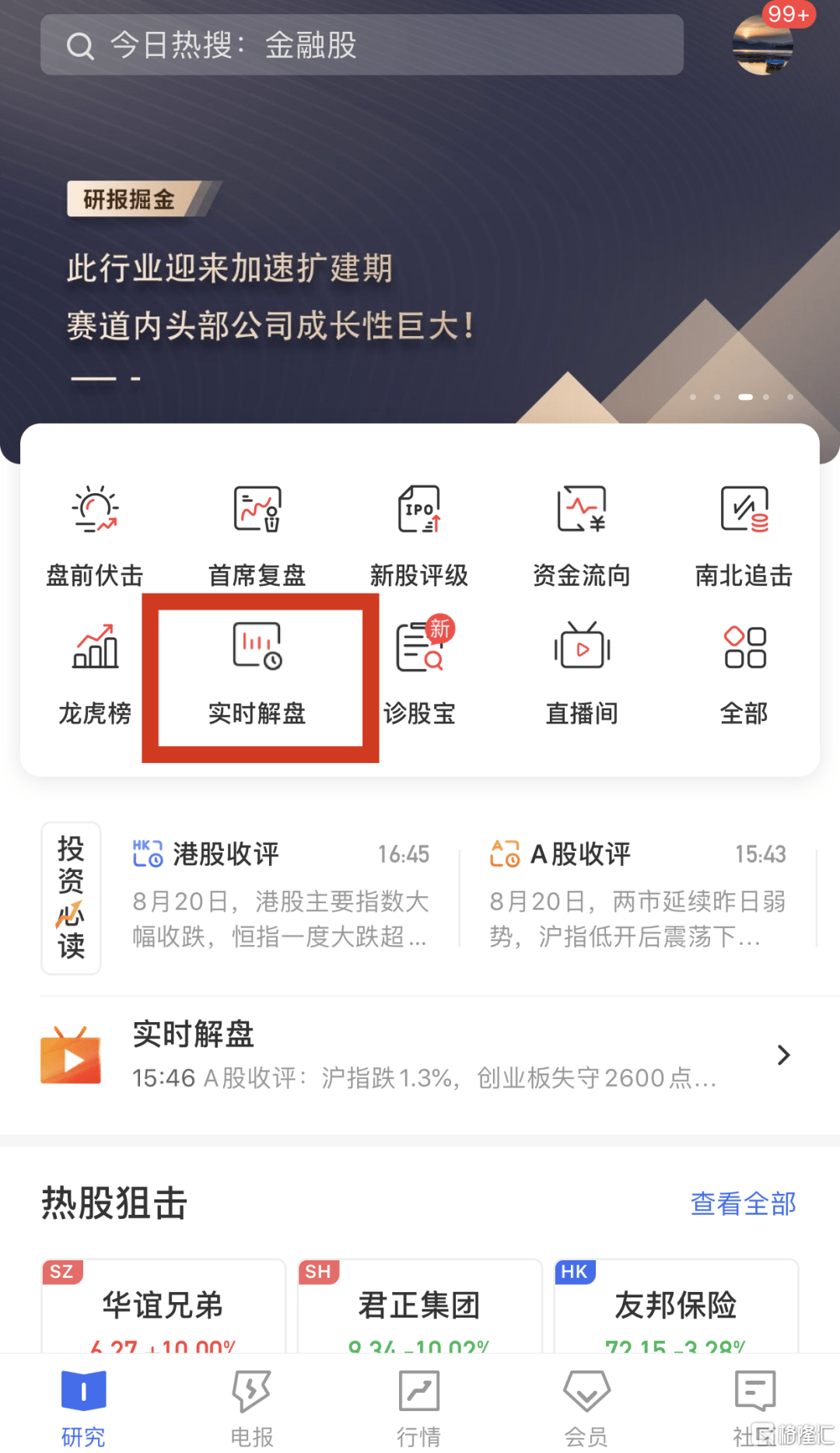Open the 华谊兄弟 stock card
The height and width of the screenshot is (1453, 840).
163,1307
